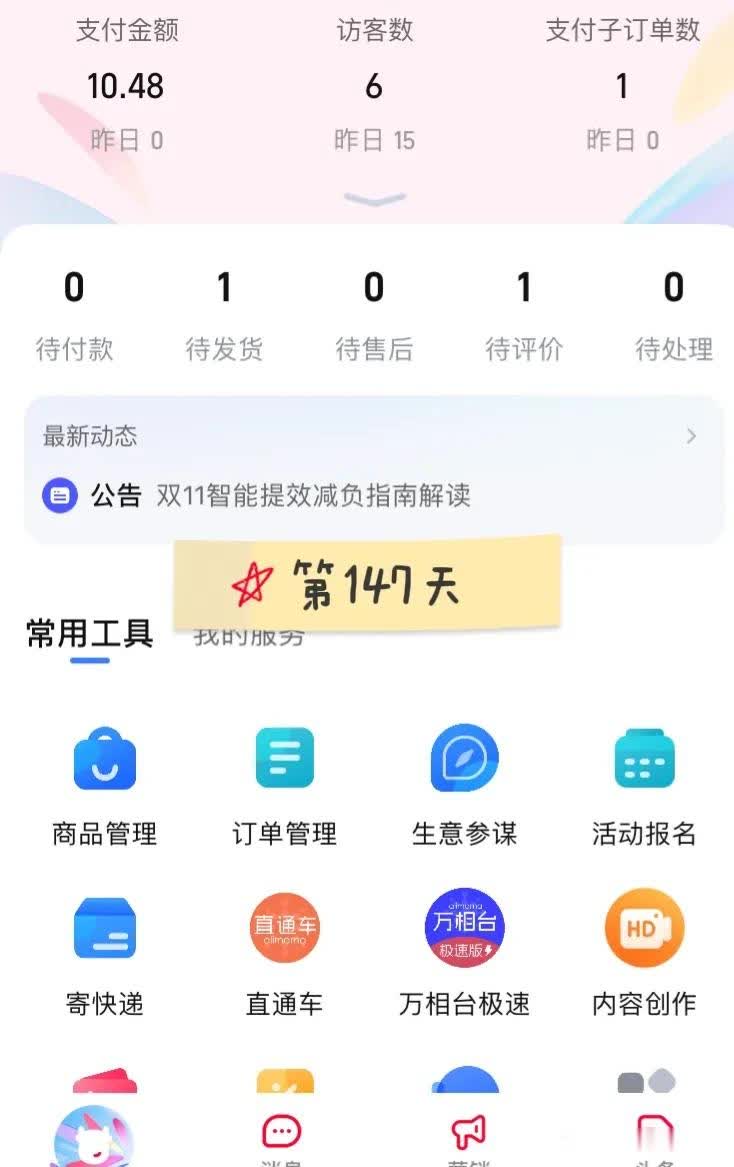Viewport: 734px width, 1167px height.
Task: Open 寄快递 service
Action: click(x=105, y=955)
